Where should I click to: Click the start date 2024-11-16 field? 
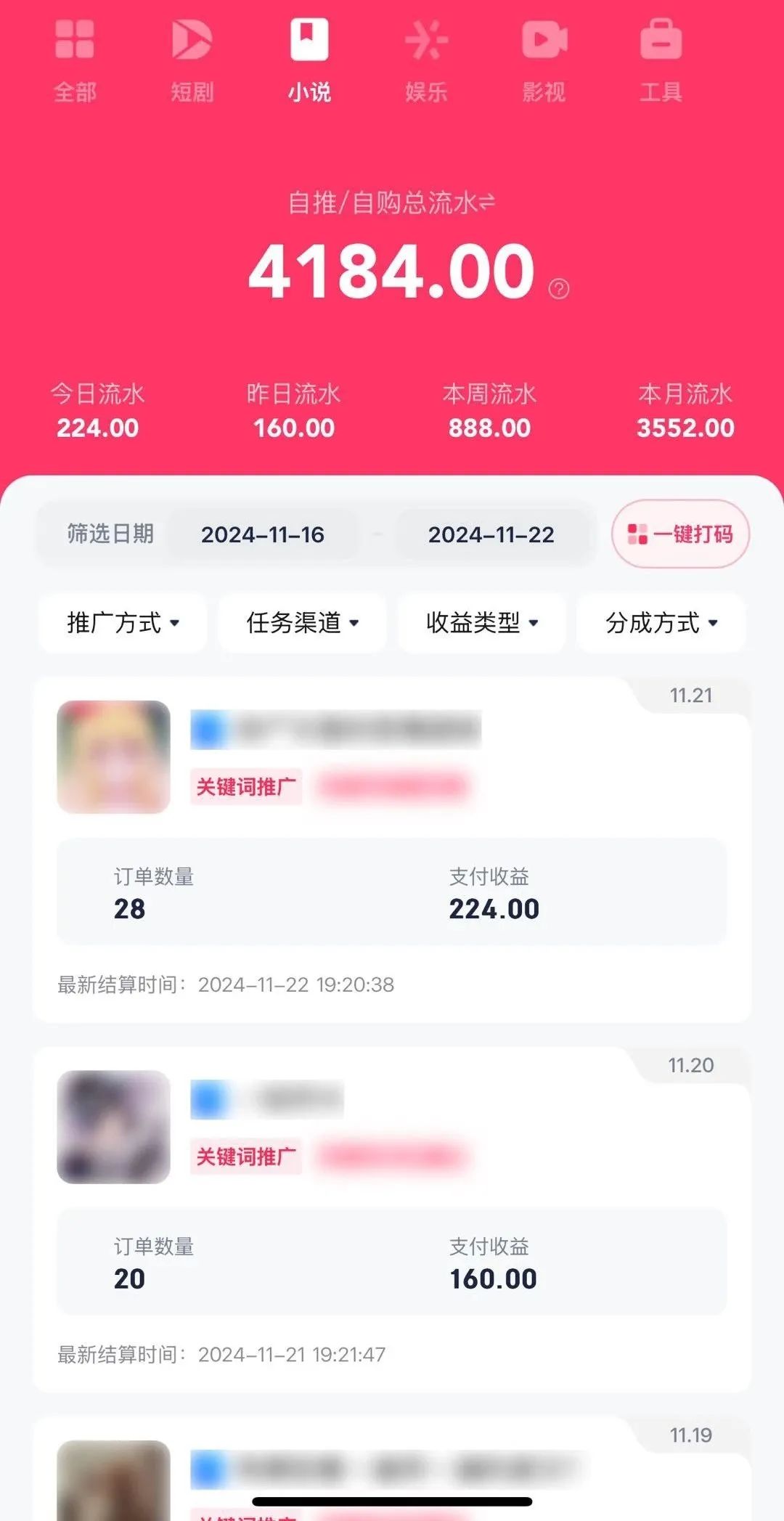click(264, 534)
